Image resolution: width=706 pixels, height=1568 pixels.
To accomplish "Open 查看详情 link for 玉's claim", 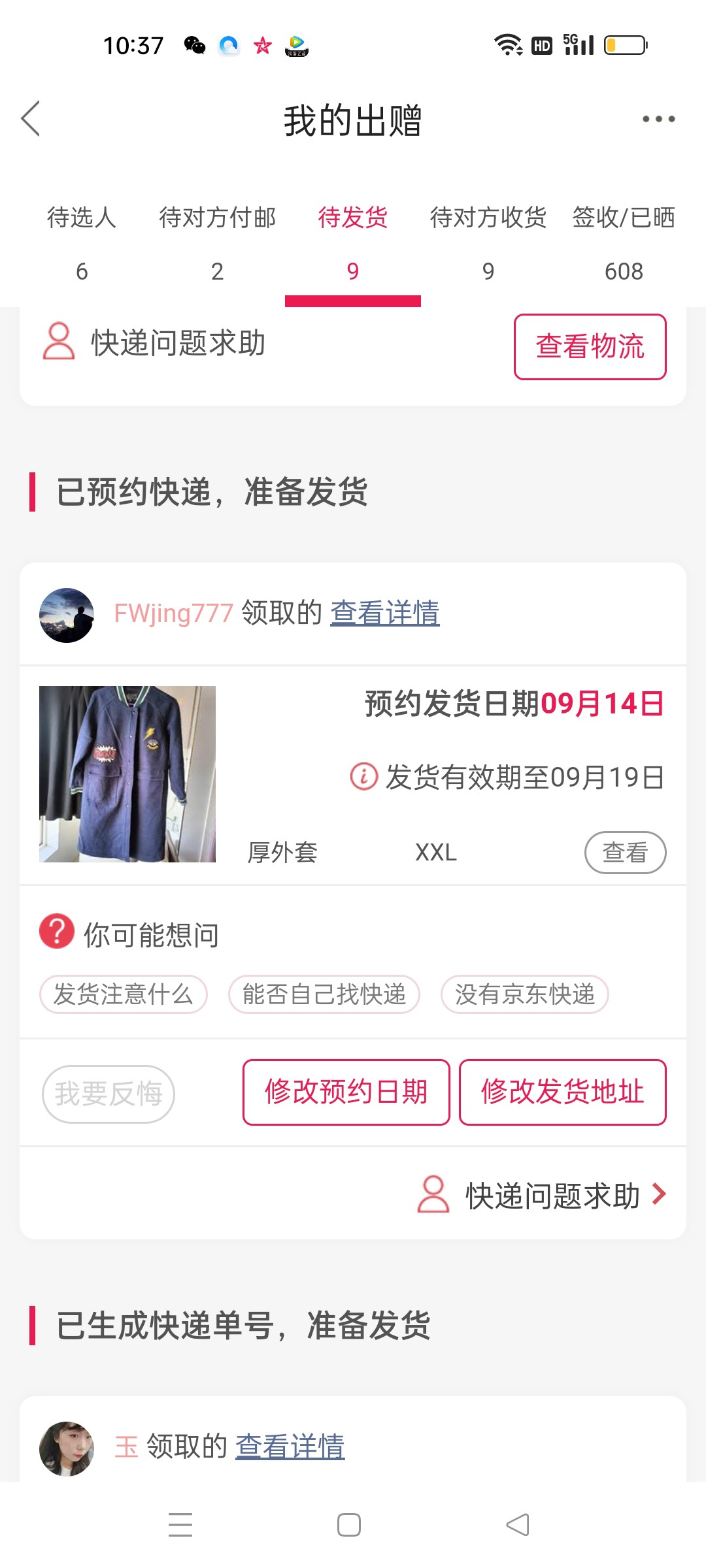I will [290, 1446].
